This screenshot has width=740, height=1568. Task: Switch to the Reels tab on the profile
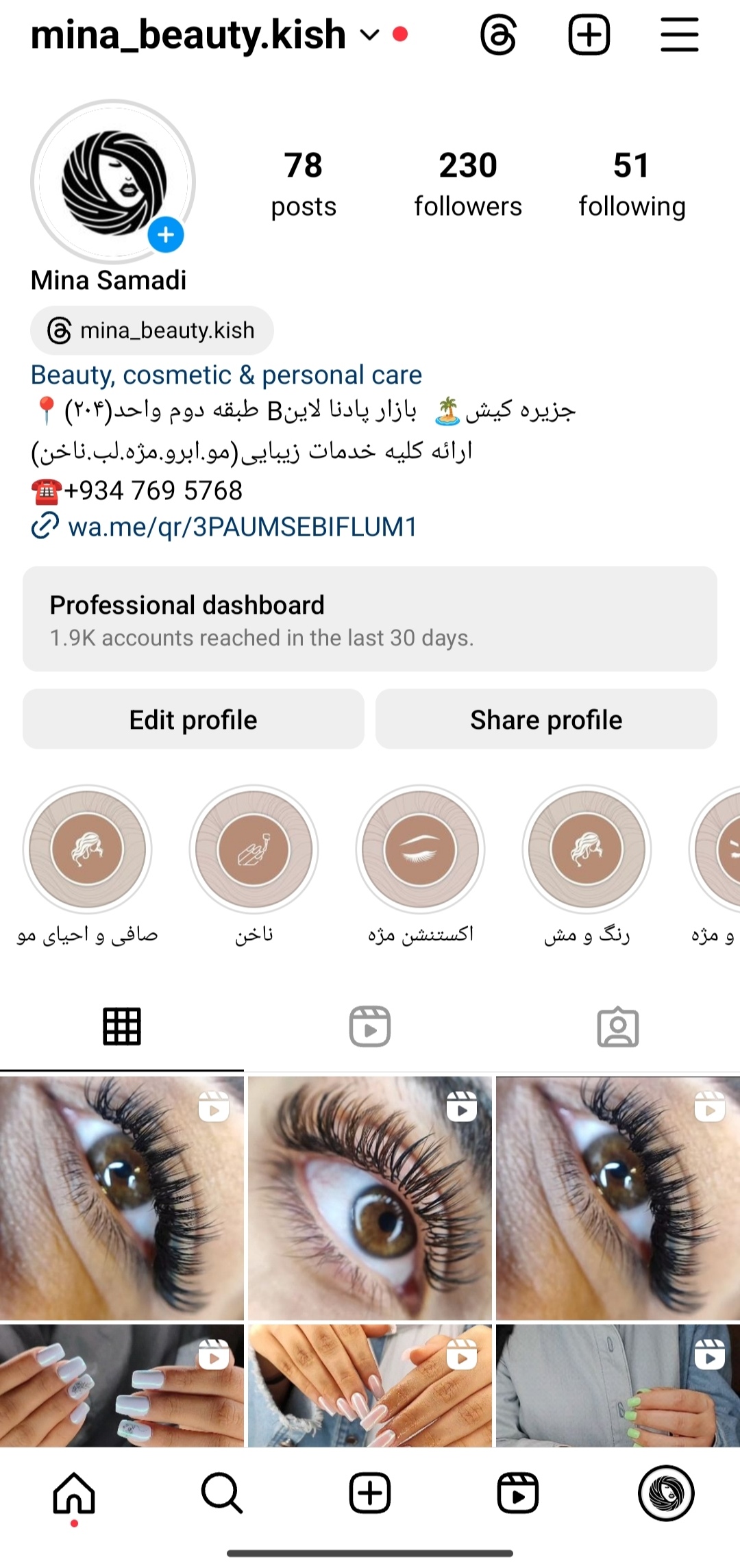click(x=370, y=1026)
